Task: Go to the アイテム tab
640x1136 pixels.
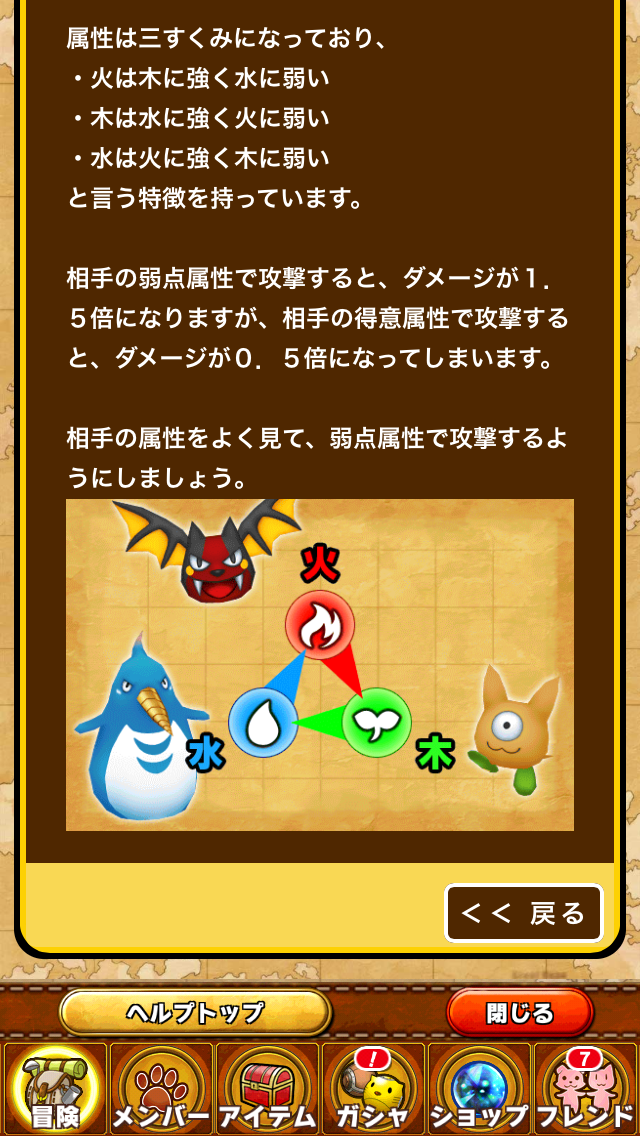Action: coord(267,1089)
